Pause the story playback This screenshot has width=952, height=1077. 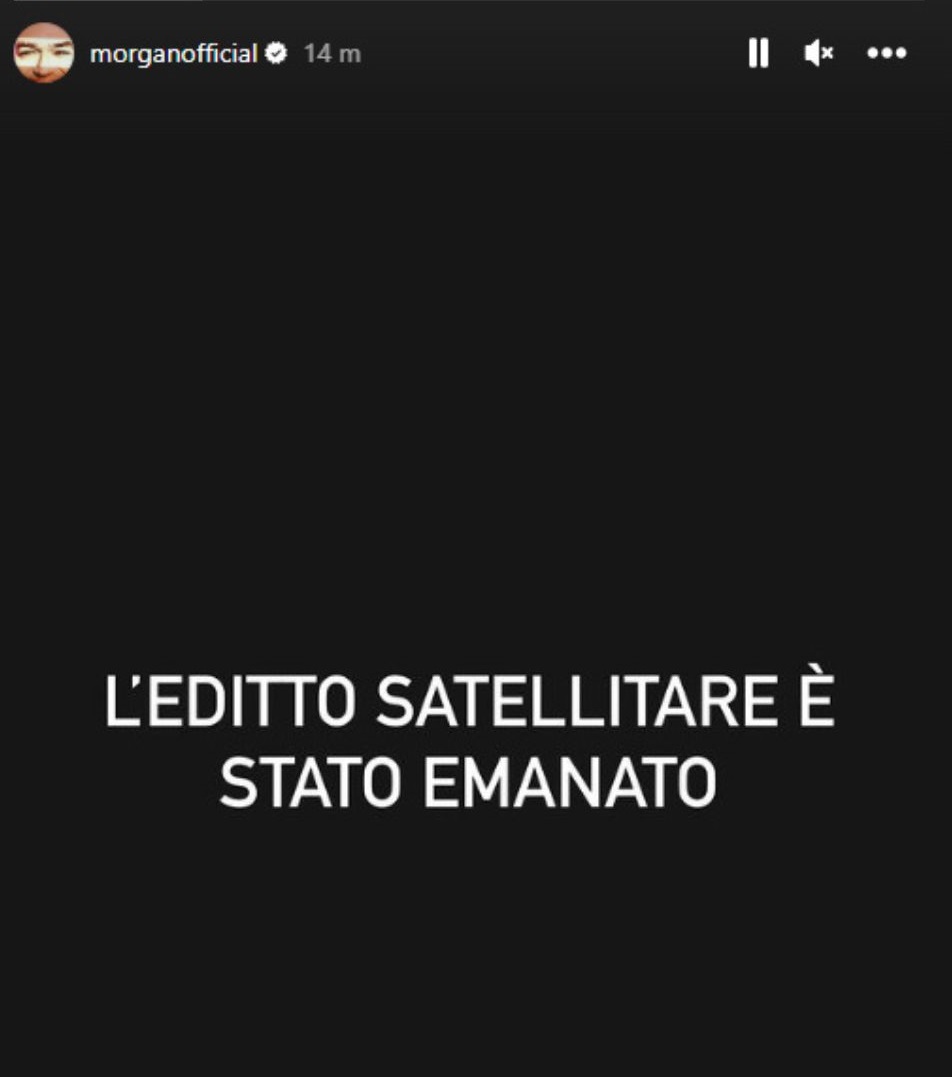click(x=758, y=53)
